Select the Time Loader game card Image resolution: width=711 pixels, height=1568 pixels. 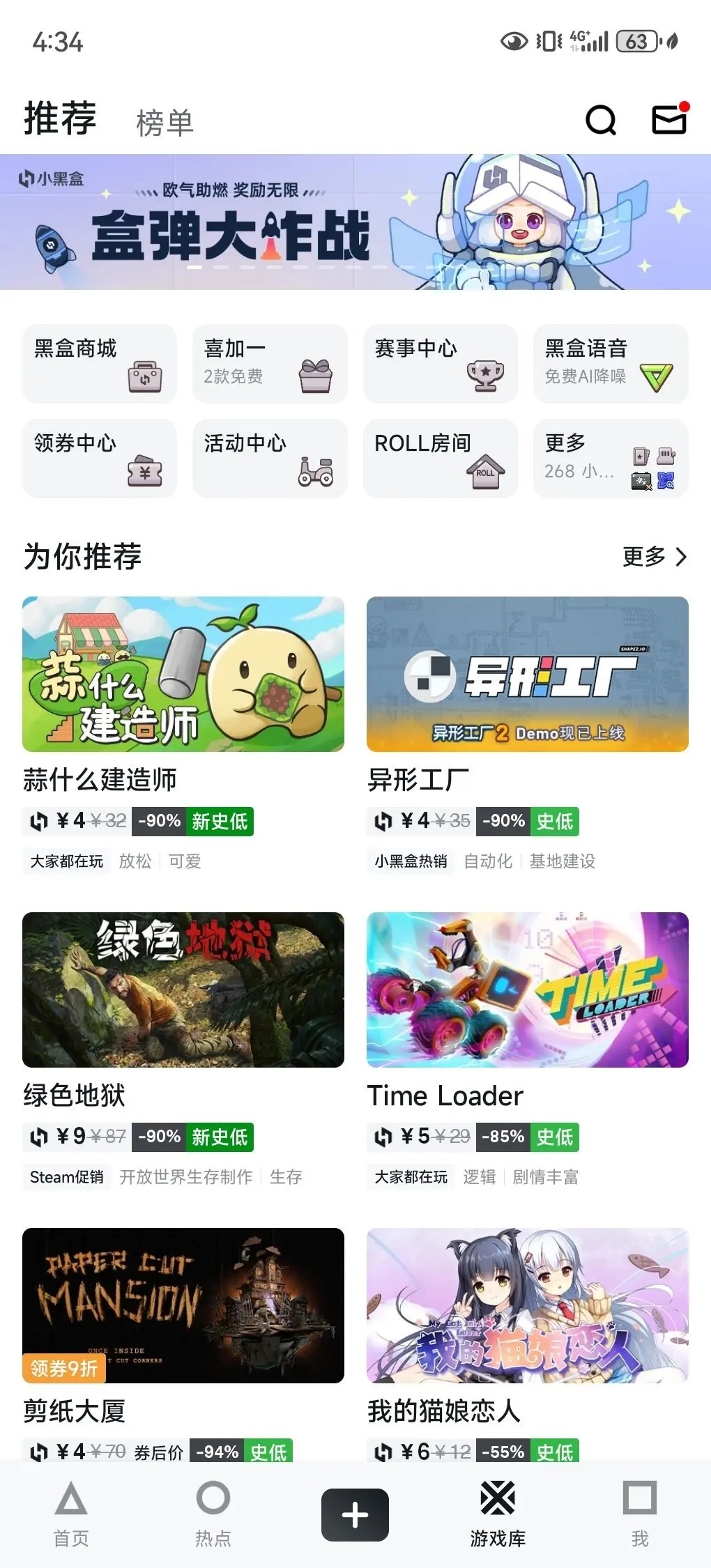click(528, 990)
